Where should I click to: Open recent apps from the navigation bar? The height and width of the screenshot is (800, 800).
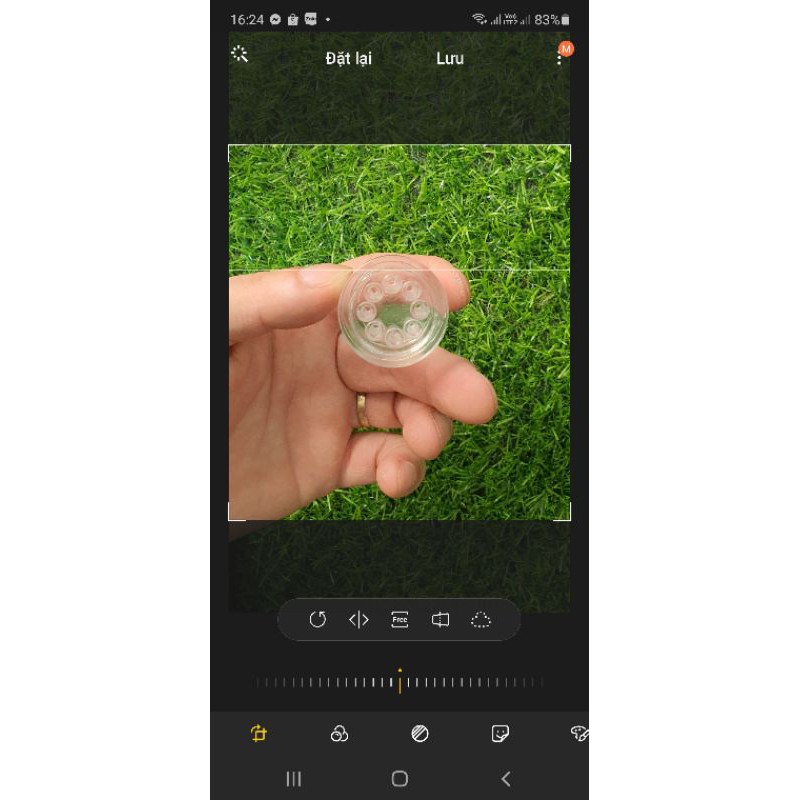[294, 778]
